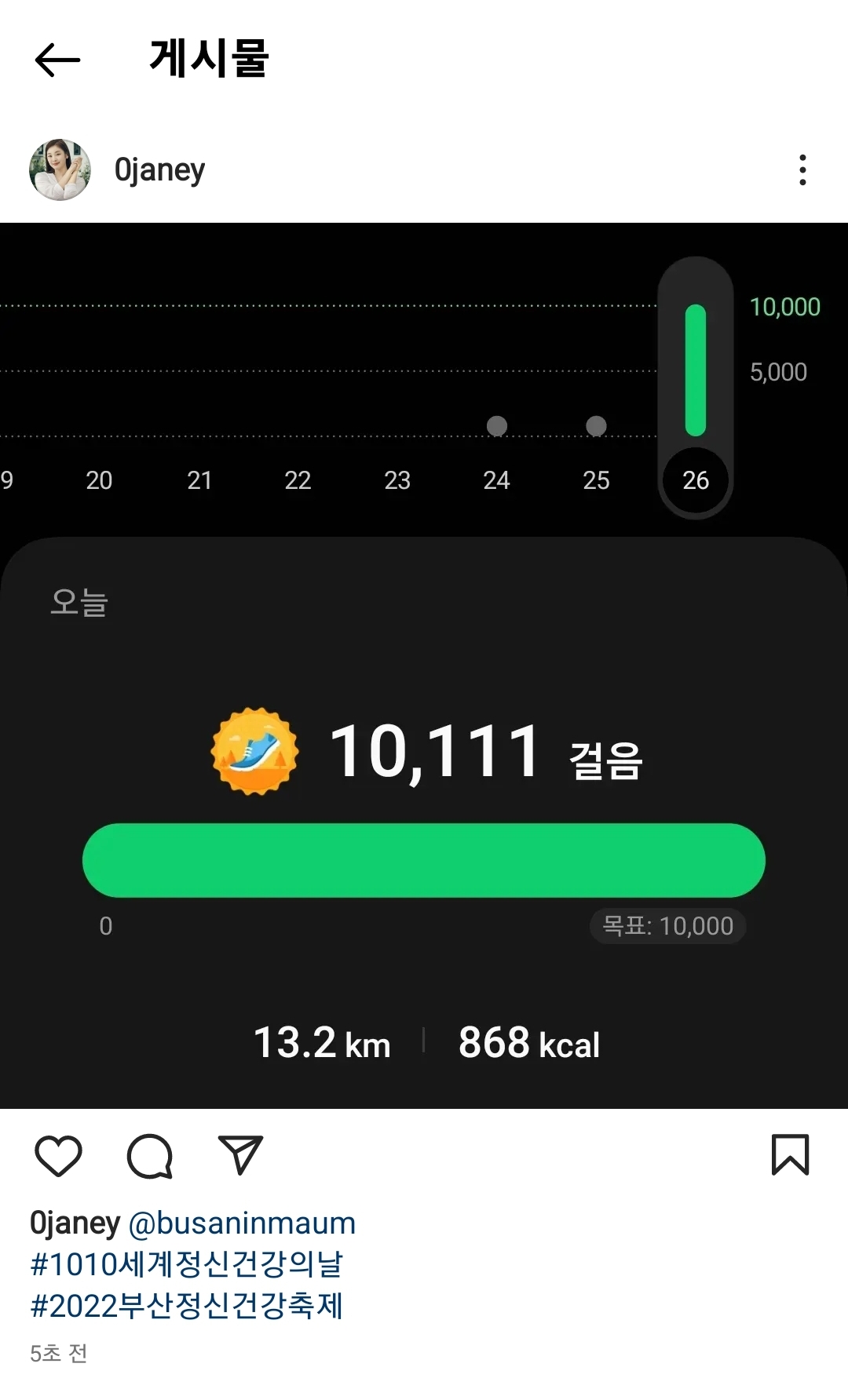The width and height of the screenshot is (848, 1400).
Task: Open the #2022부산정신건강축제 hashtag
Action: click(187, 1306)
